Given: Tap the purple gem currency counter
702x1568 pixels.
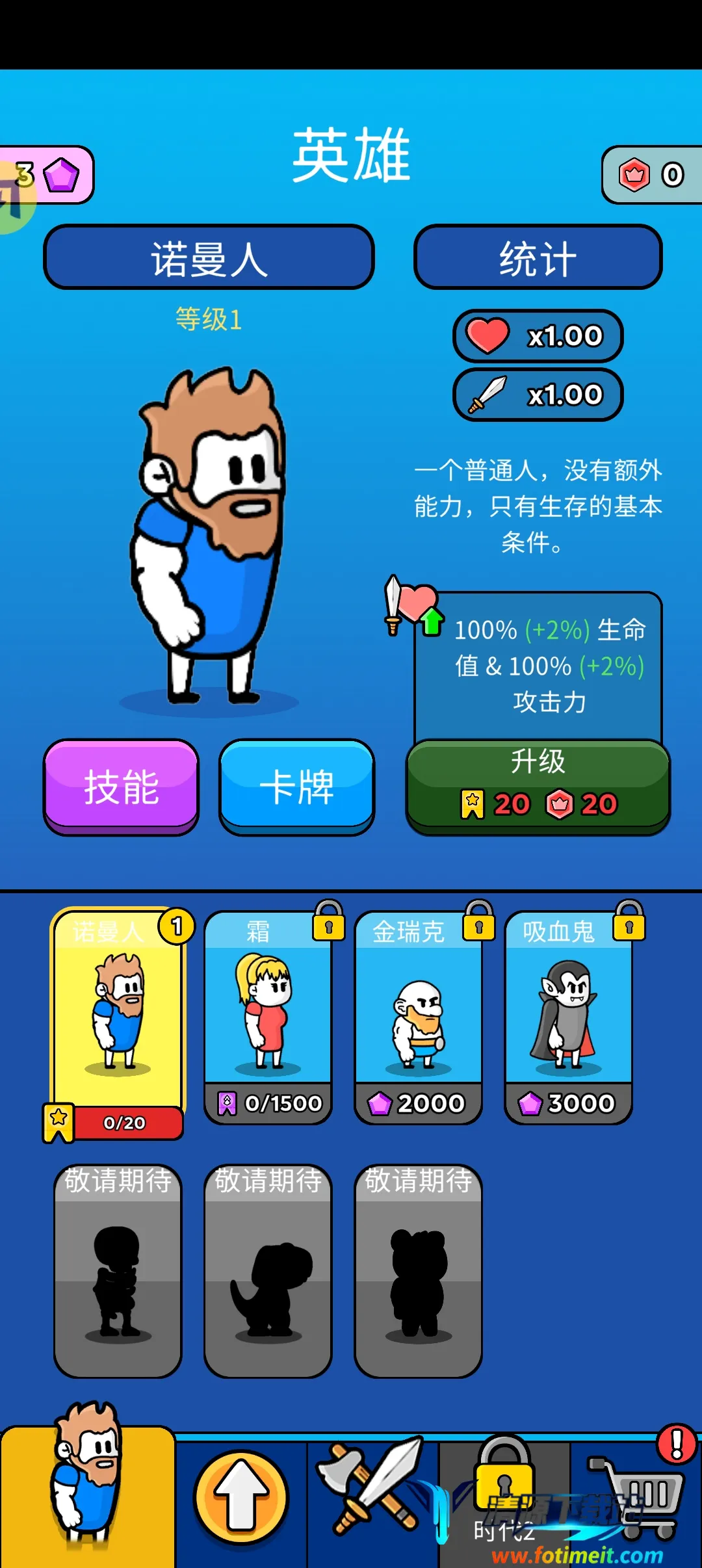Looking at the screenshot, I should 49,174.
